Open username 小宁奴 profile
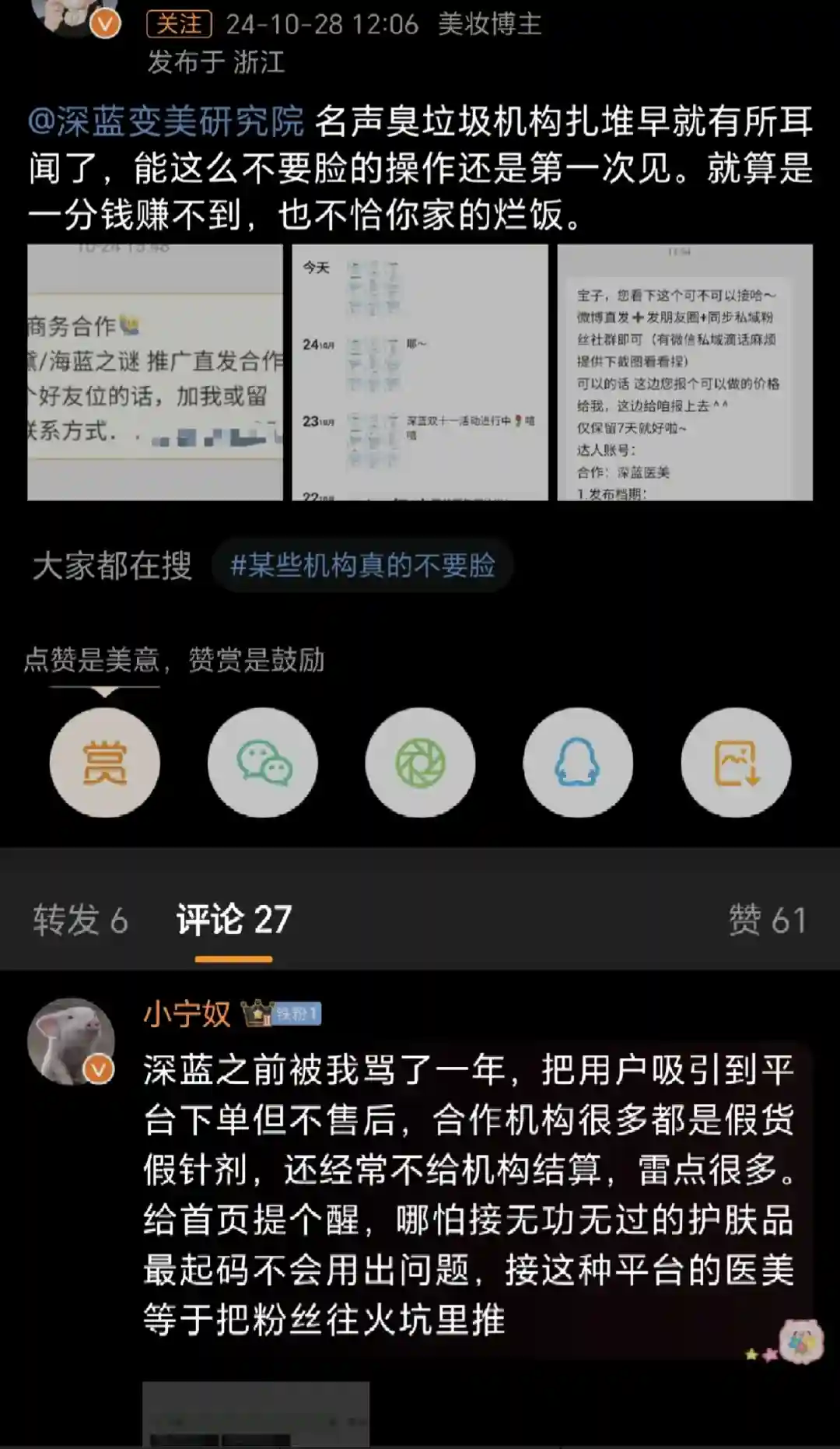This screenshot has height=1449, width=840. [x=187, y=1014]
